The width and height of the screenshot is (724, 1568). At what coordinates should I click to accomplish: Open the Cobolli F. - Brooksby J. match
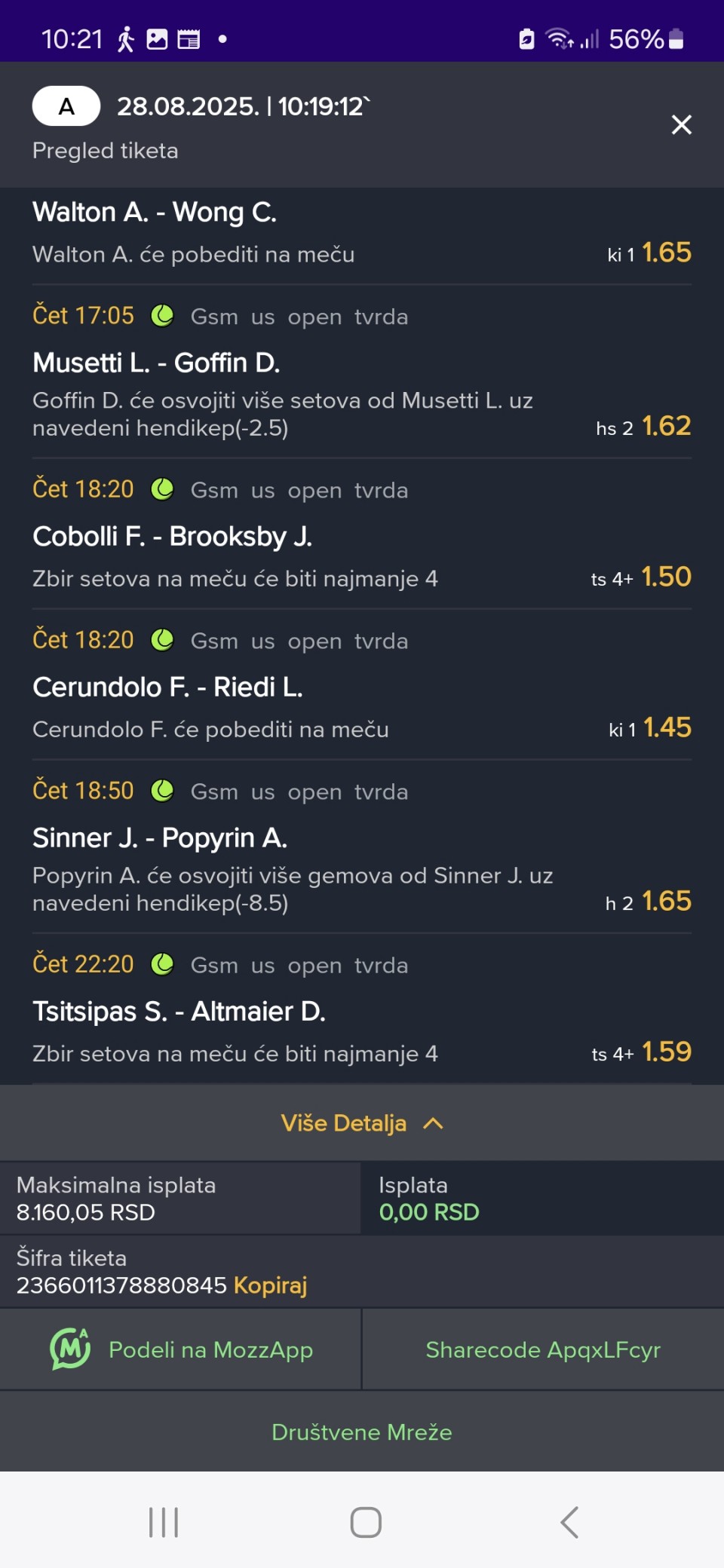(172, 536)
